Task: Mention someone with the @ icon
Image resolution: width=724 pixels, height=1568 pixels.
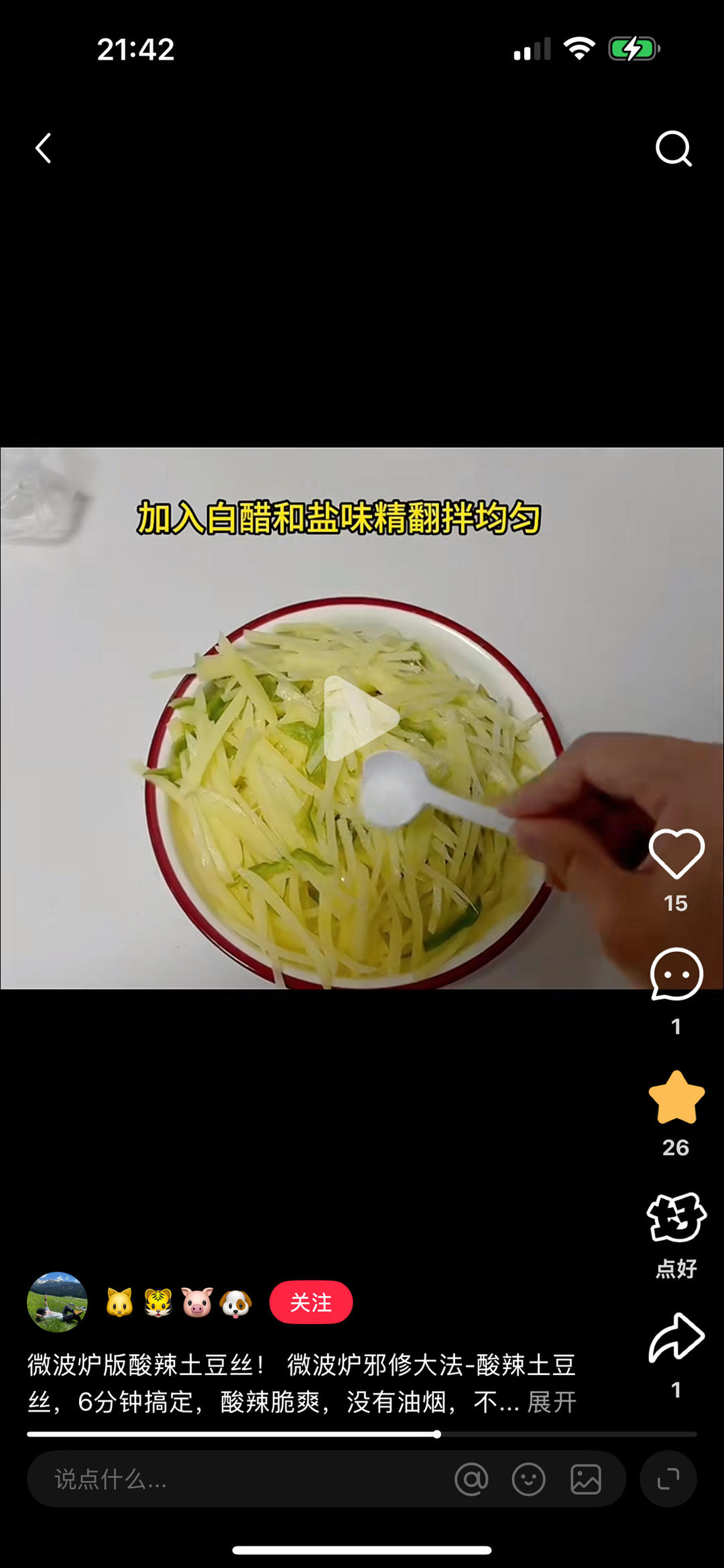Action: [x=471, y=1479]
